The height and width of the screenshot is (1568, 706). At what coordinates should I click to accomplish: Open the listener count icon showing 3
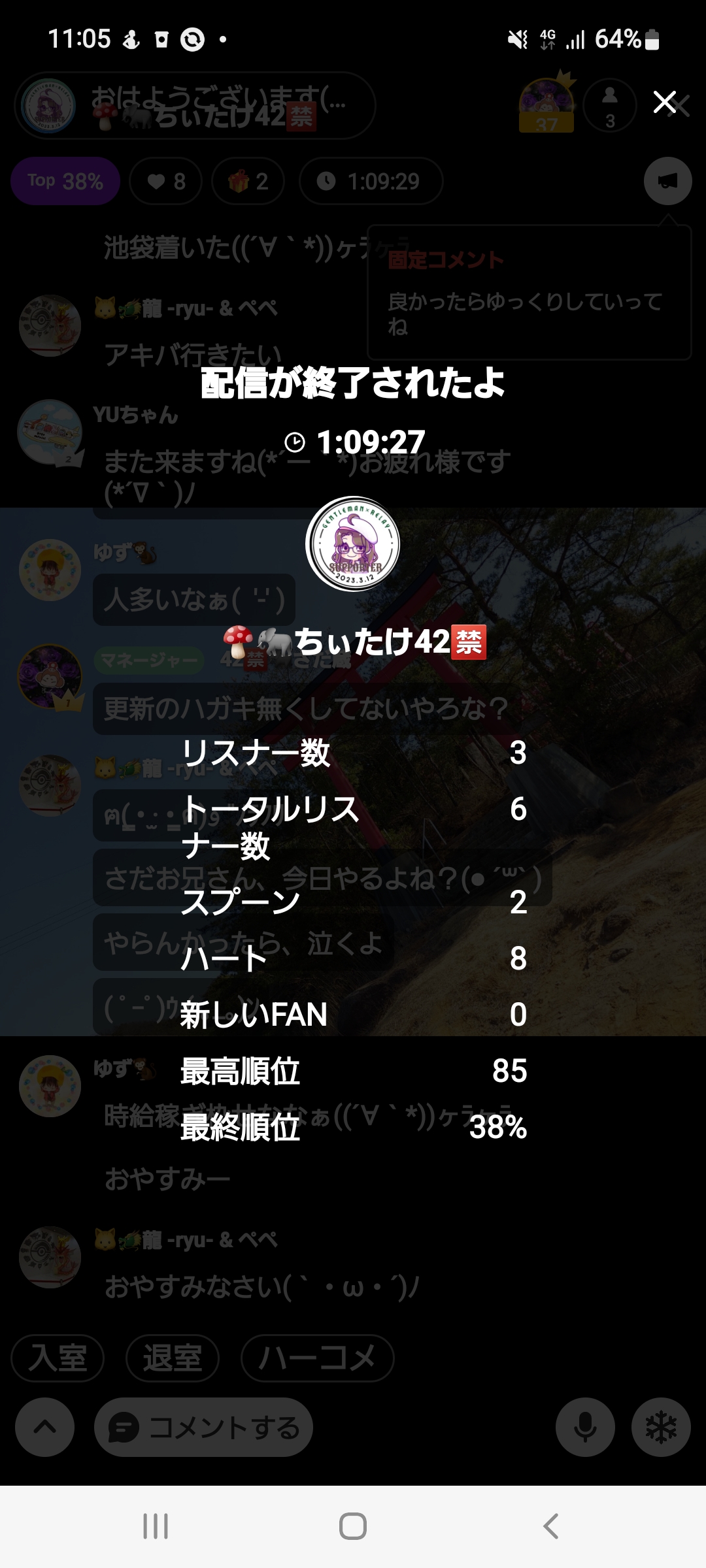[609, 105]
